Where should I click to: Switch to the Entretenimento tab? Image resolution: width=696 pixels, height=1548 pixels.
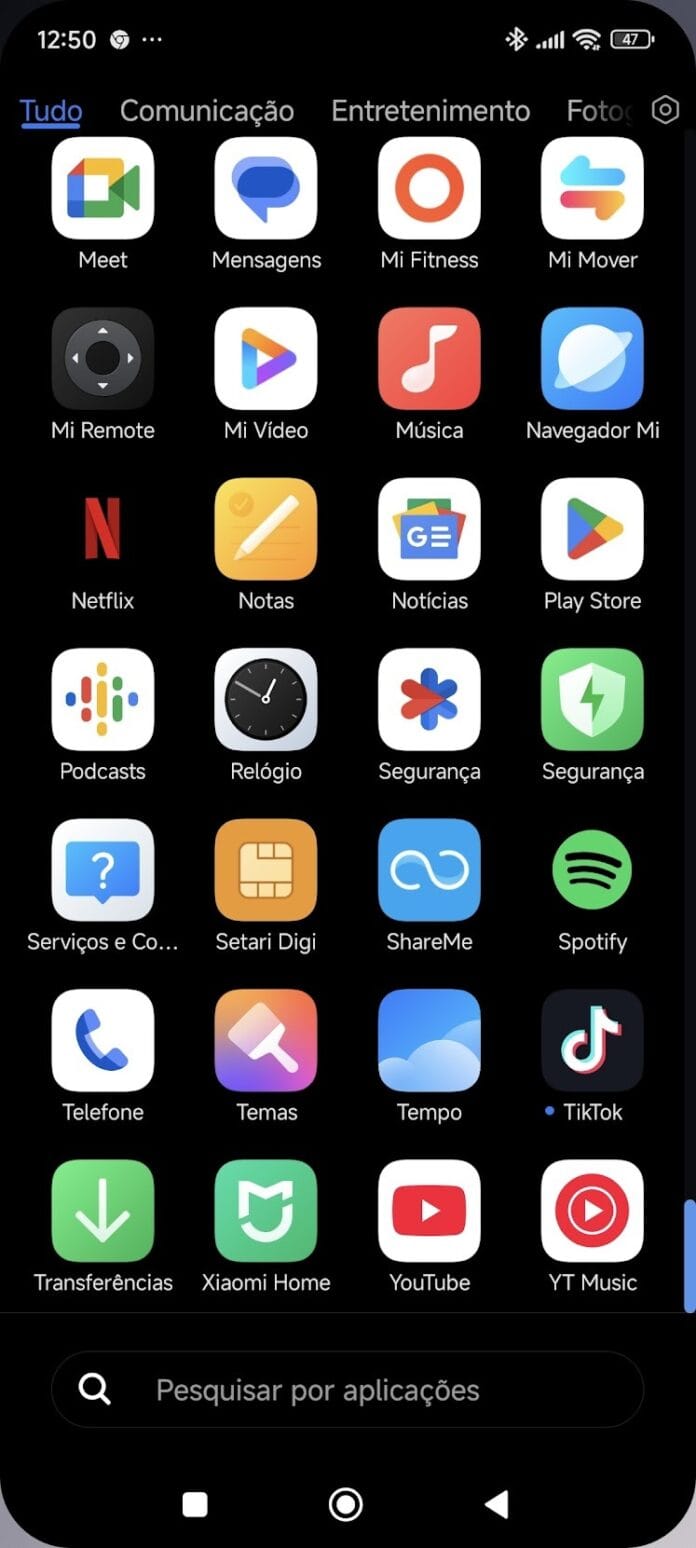pos(430,110)
